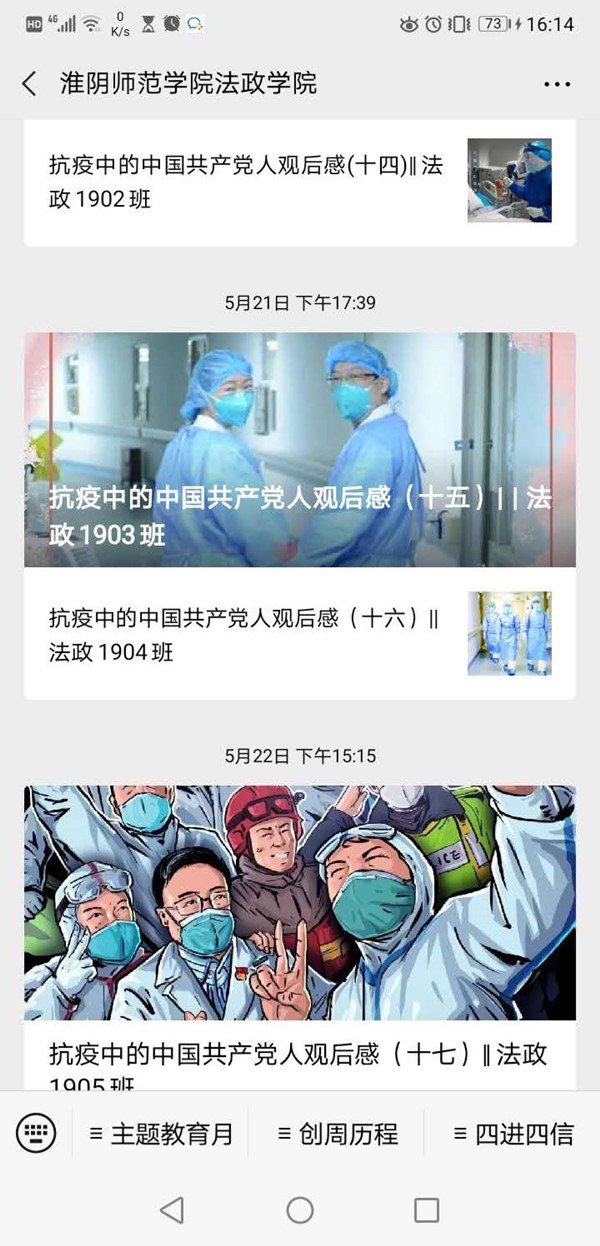Go back from 淮阴师范学院法政学院 page
This screenshot has height=1246, width=600.
pyautogui.click(x=30, y=84)
